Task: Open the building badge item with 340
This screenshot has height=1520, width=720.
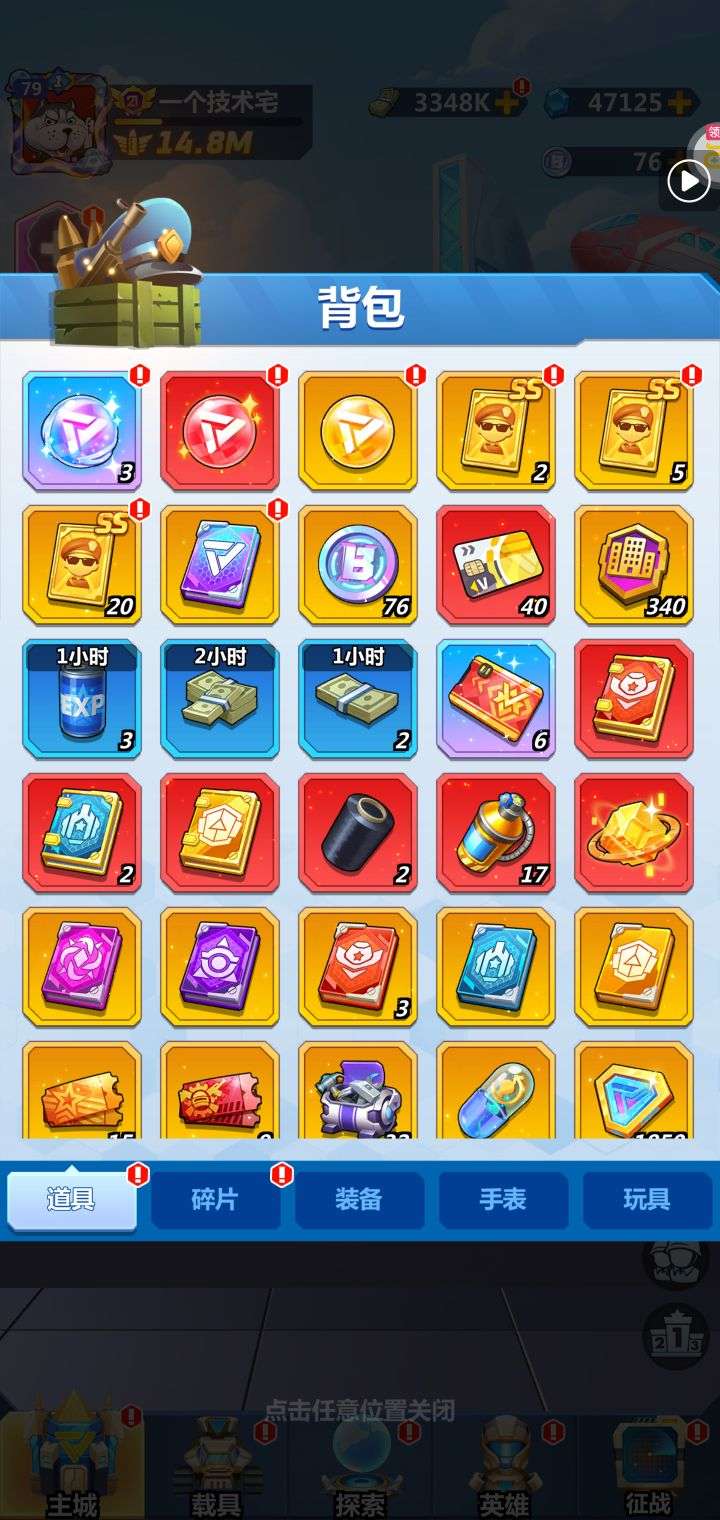Action: [x=634, y=565]
